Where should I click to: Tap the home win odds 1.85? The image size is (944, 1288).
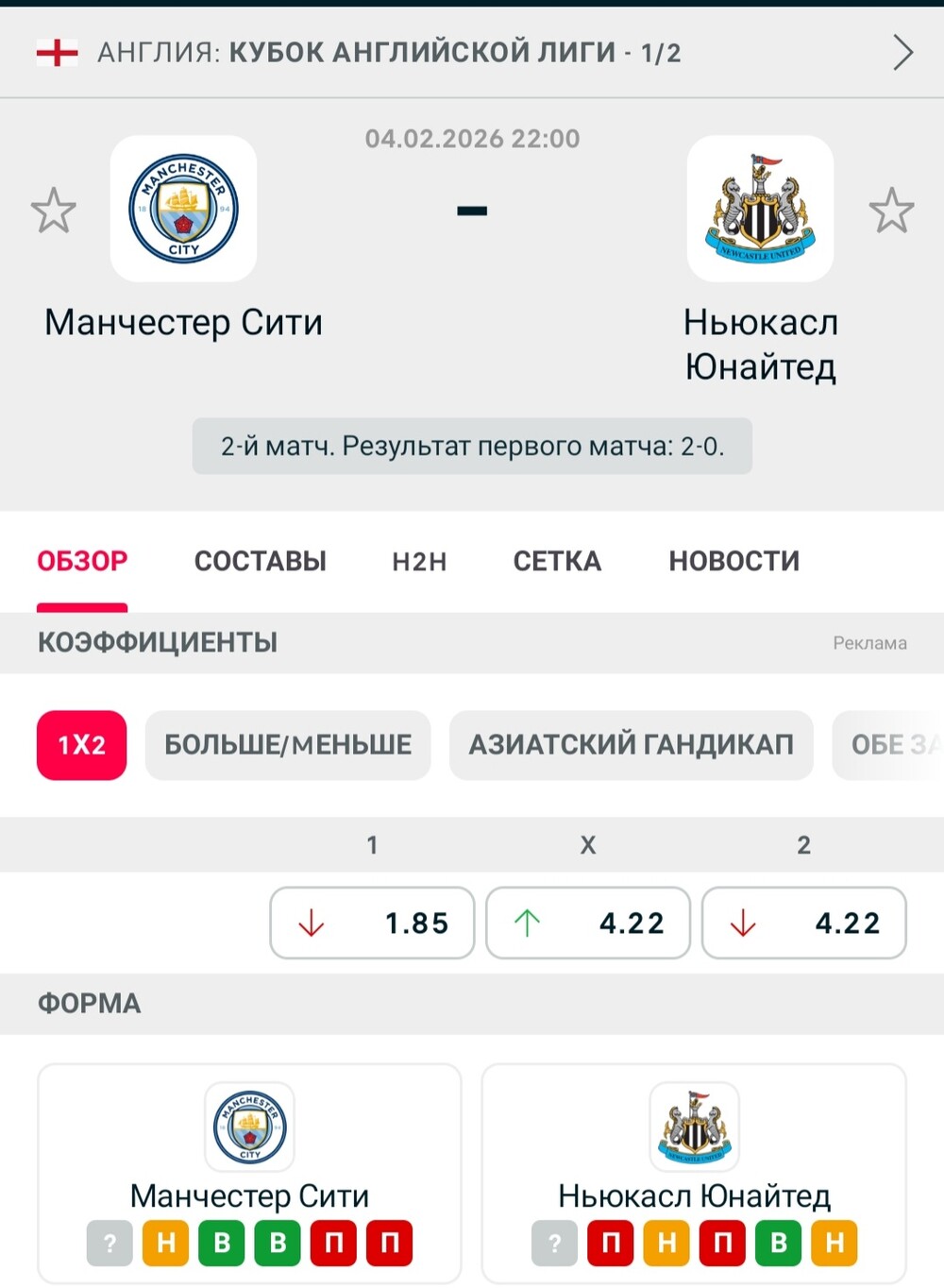[x=372, y=923]
